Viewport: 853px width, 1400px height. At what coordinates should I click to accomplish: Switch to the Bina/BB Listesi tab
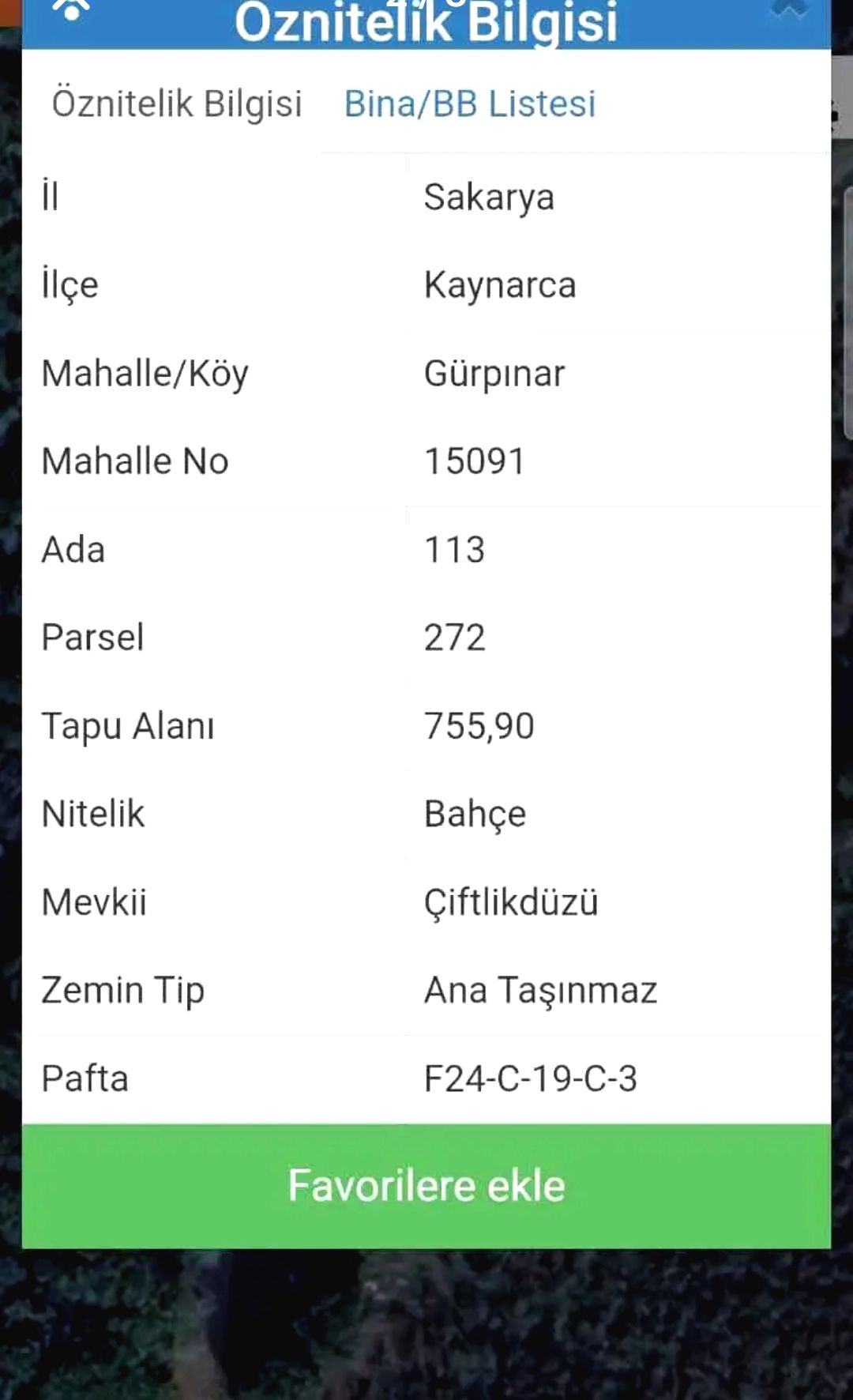(470, 103)
